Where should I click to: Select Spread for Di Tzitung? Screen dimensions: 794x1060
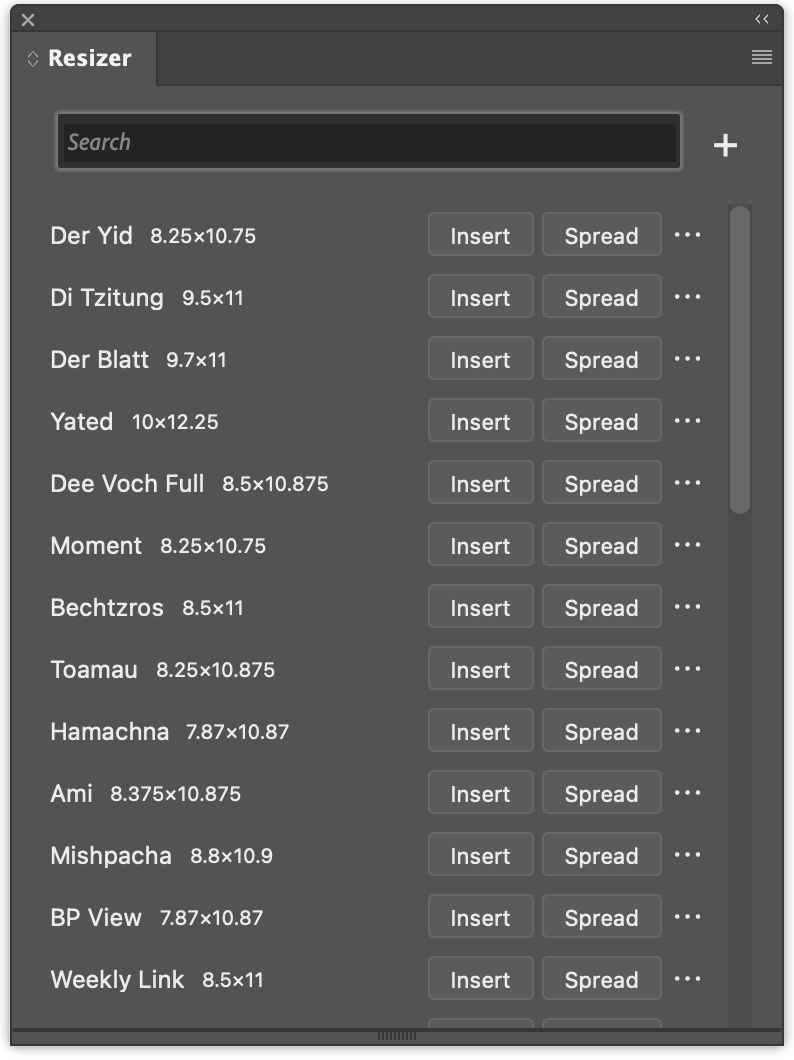pos(601,298)
